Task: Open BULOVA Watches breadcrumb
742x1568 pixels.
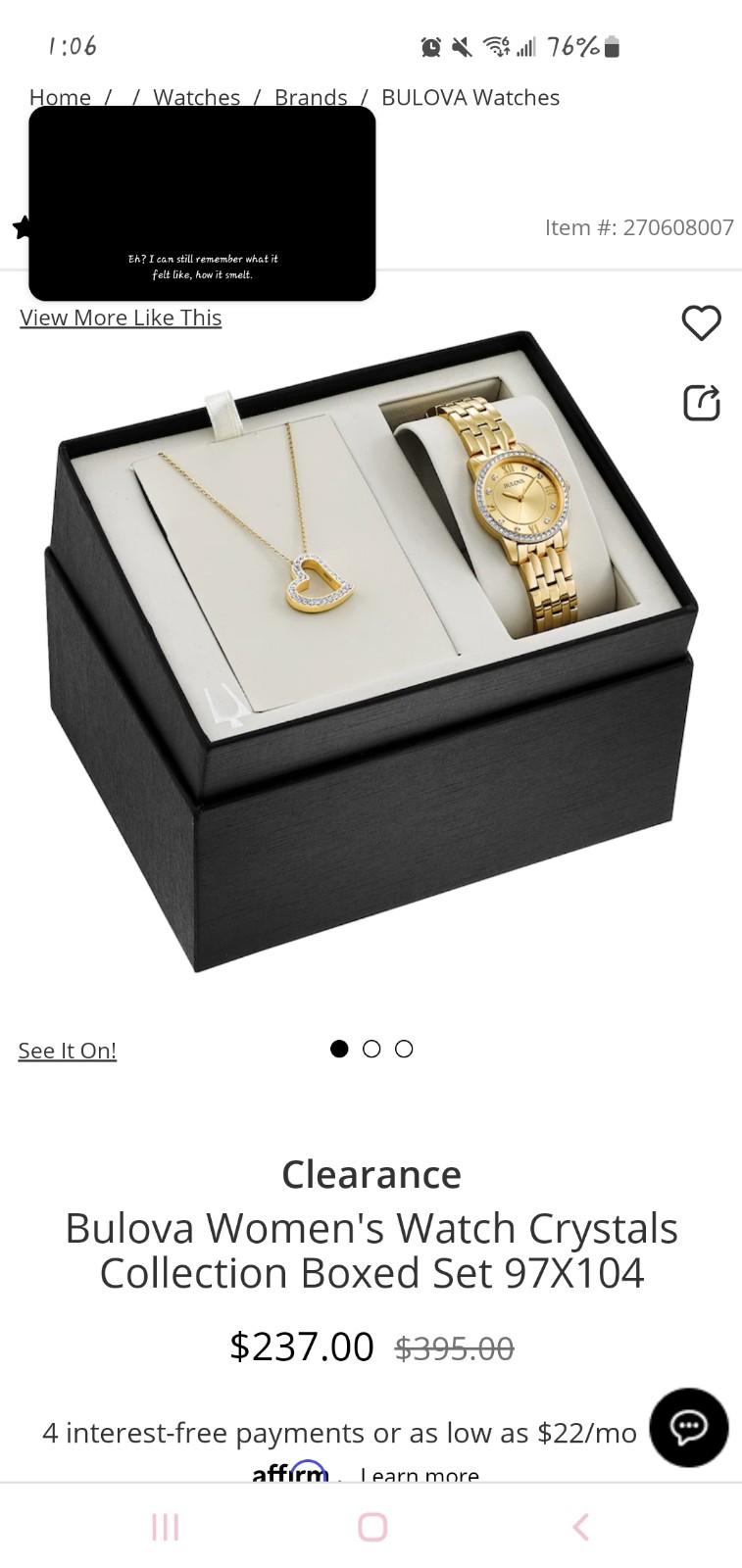Action: coord(470,97)
